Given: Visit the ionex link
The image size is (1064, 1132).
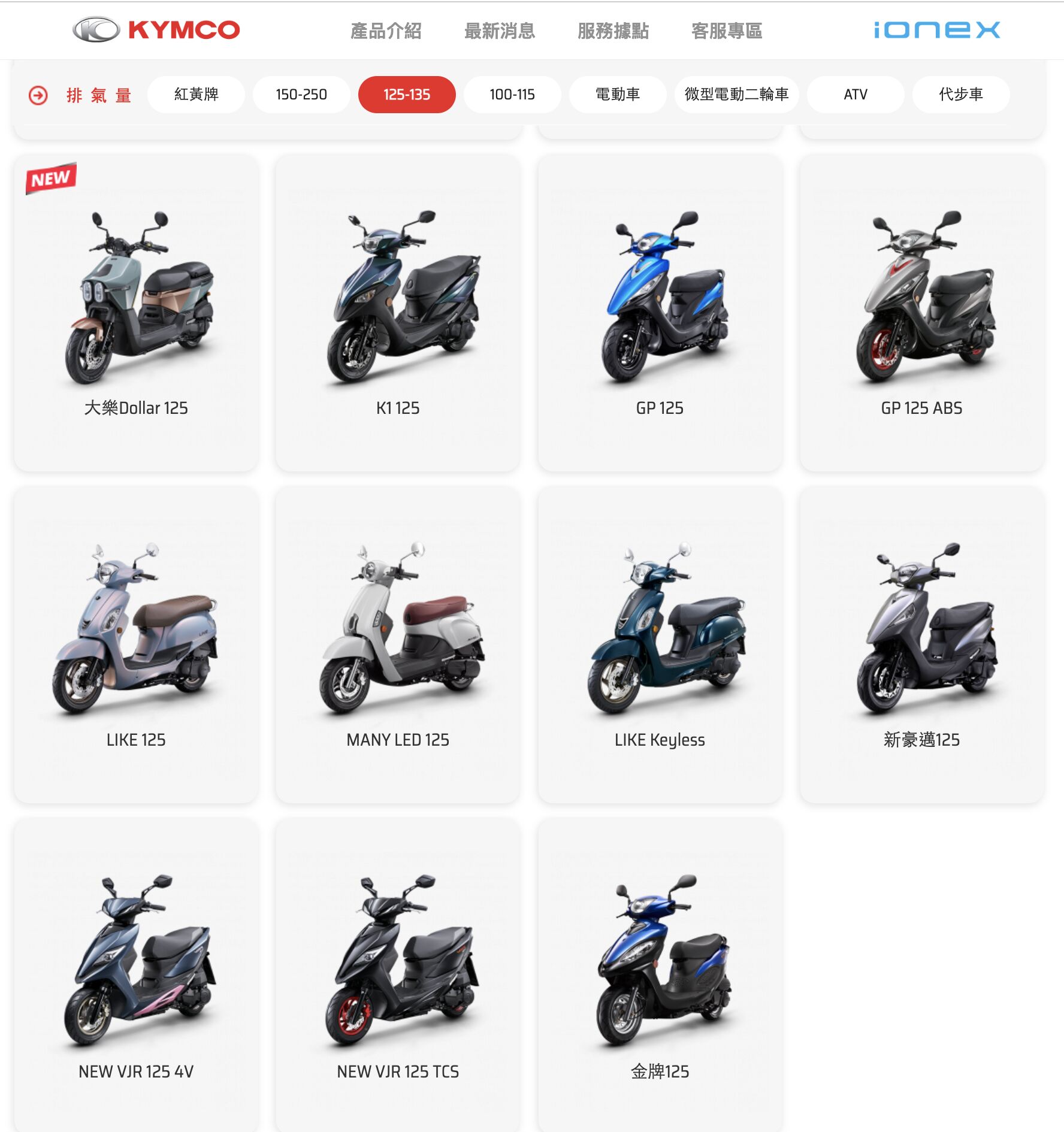Looking at the screenshot, I should pos(936,30).
